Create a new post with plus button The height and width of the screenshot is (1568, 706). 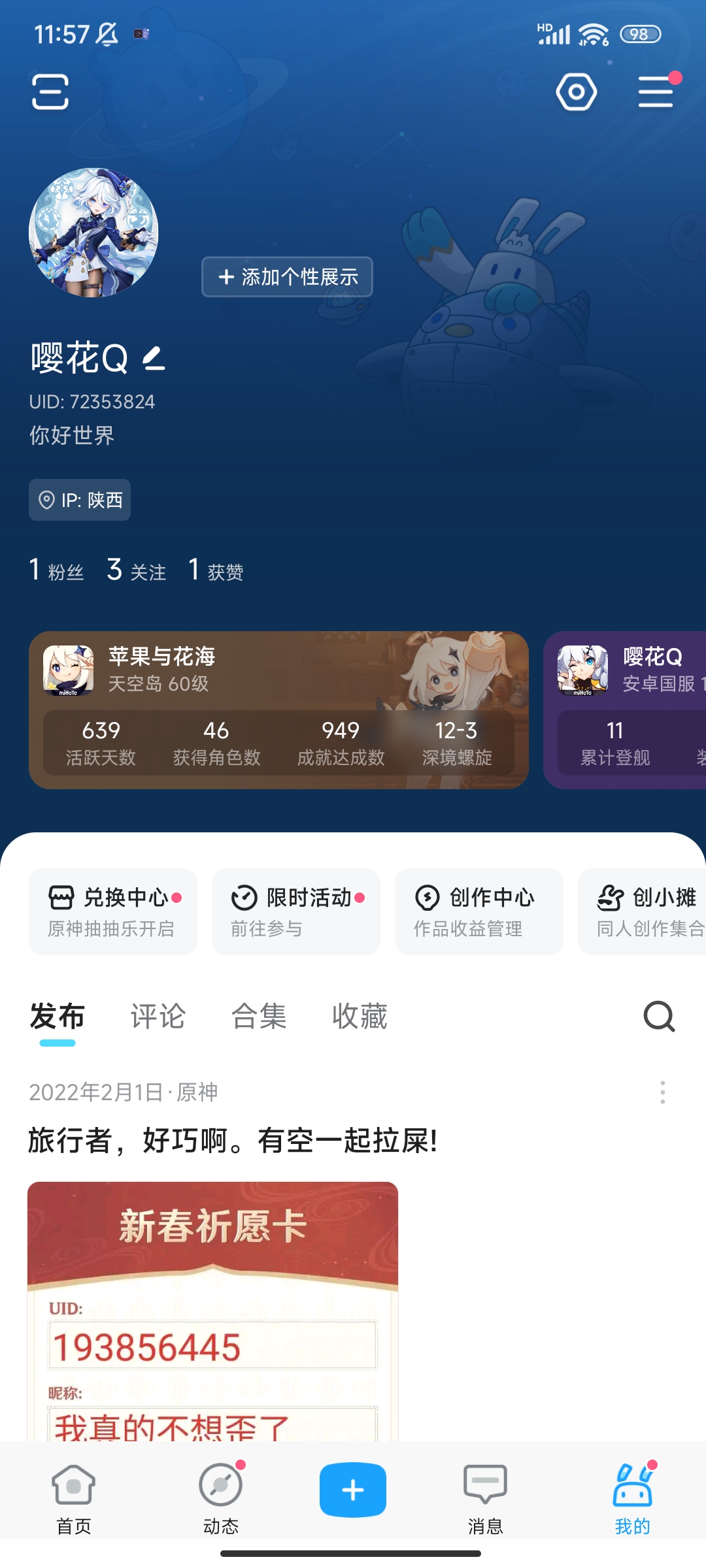coord(353,1490)
